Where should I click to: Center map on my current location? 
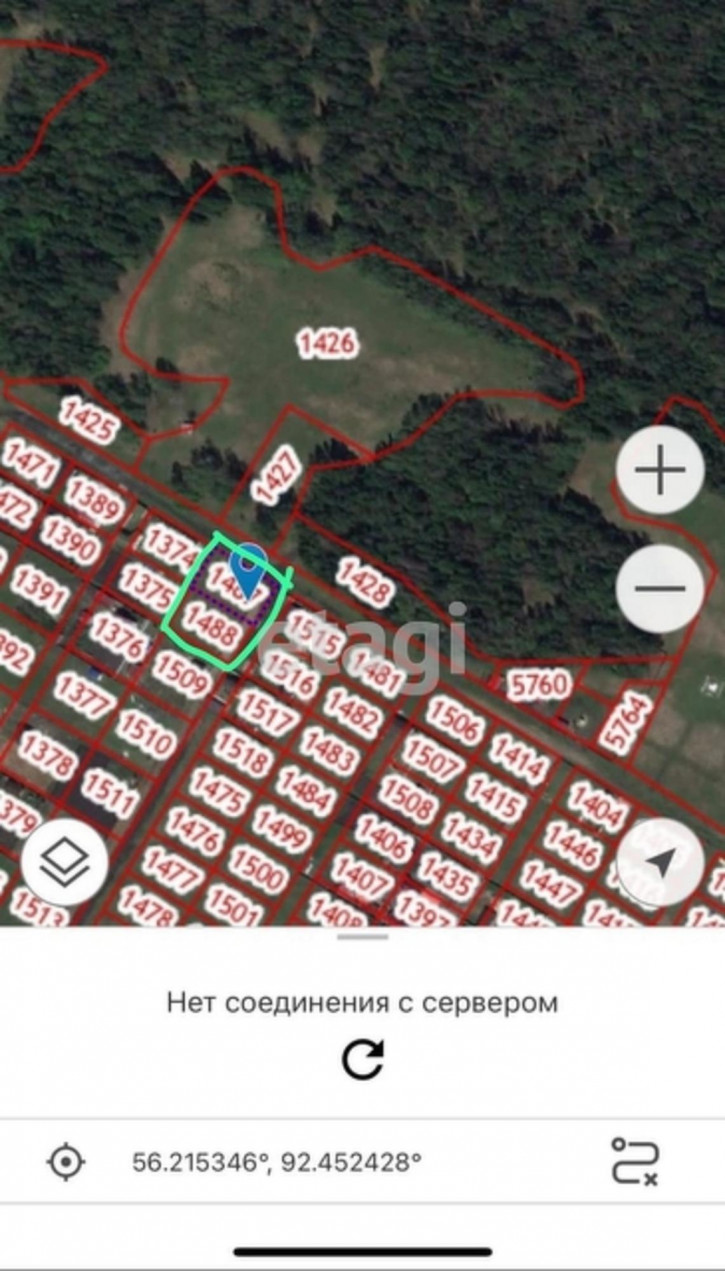[x=660, y=863]
